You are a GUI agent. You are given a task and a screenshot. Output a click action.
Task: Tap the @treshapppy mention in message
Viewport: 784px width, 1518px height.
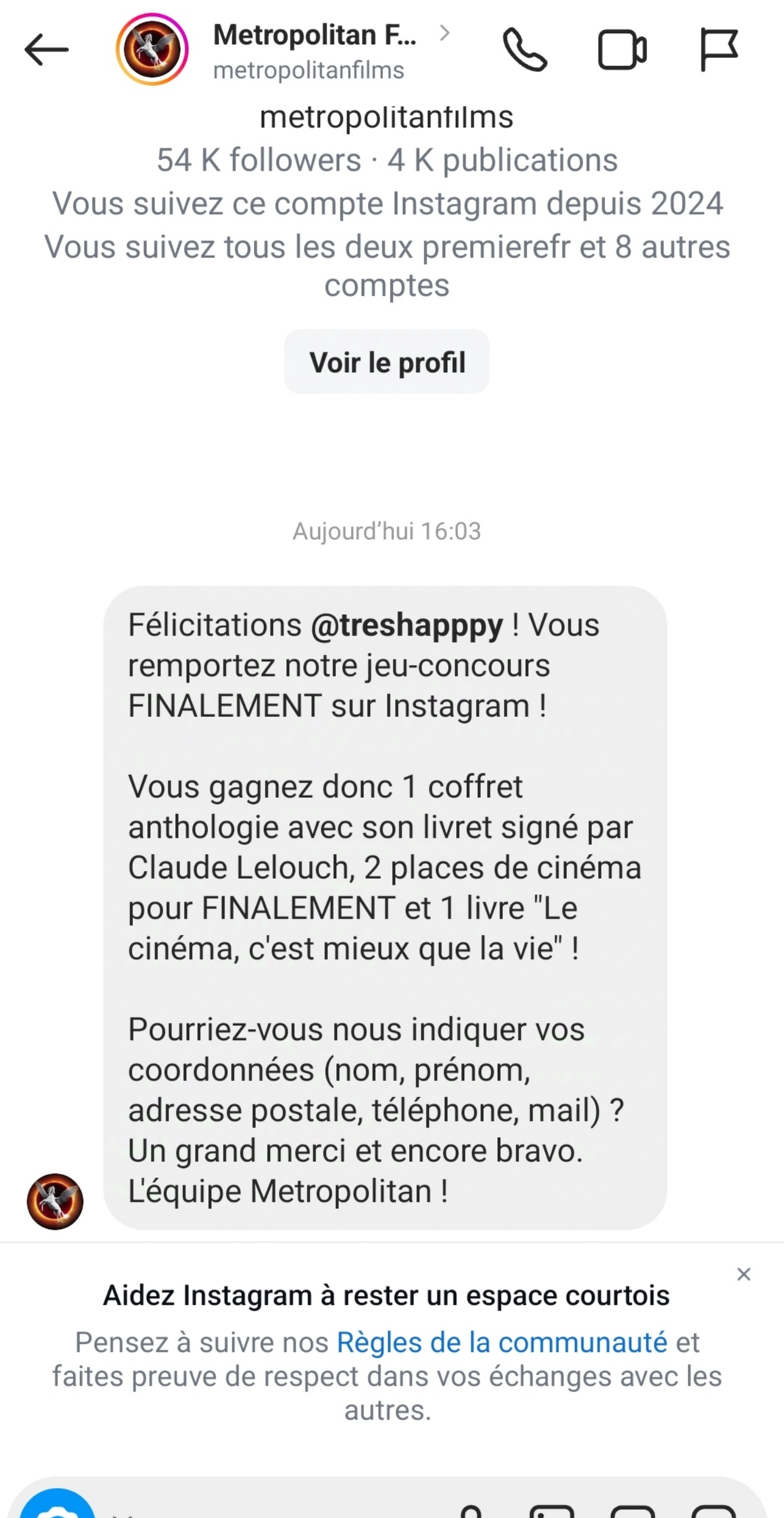[x=407, y=625]
